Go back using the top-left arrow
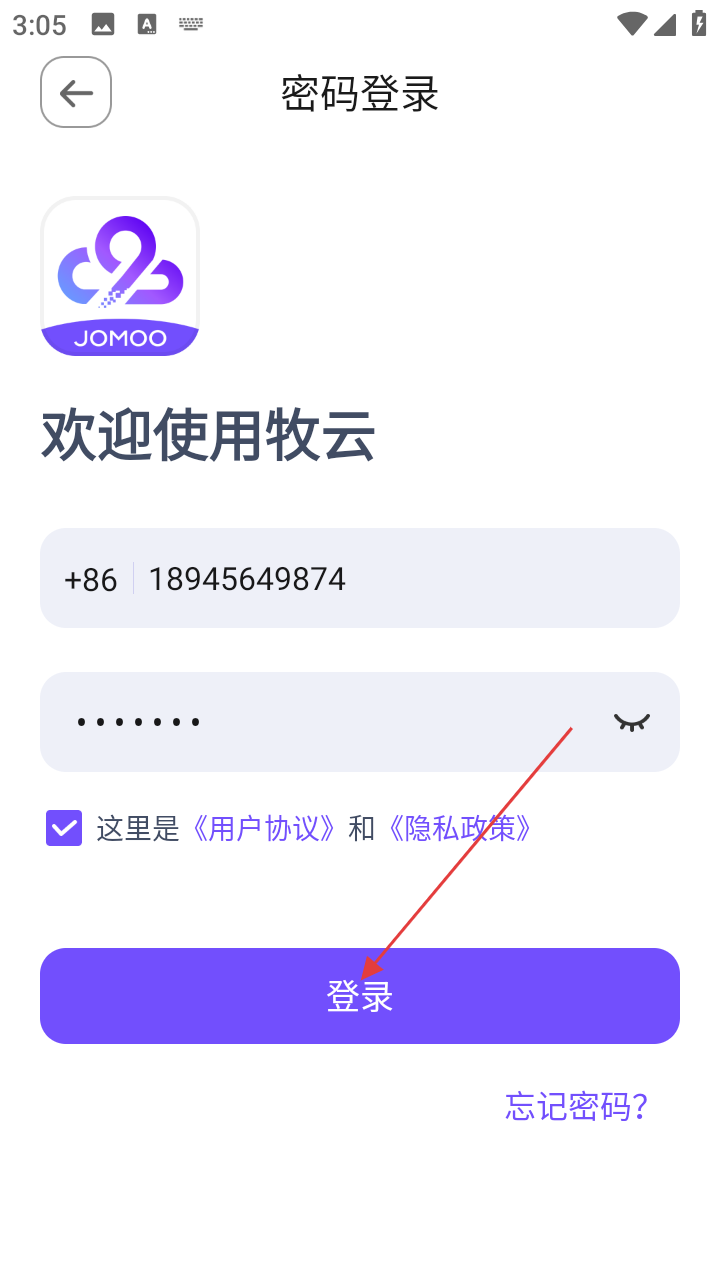This screenshot has width=720, height=1280. 76,93
